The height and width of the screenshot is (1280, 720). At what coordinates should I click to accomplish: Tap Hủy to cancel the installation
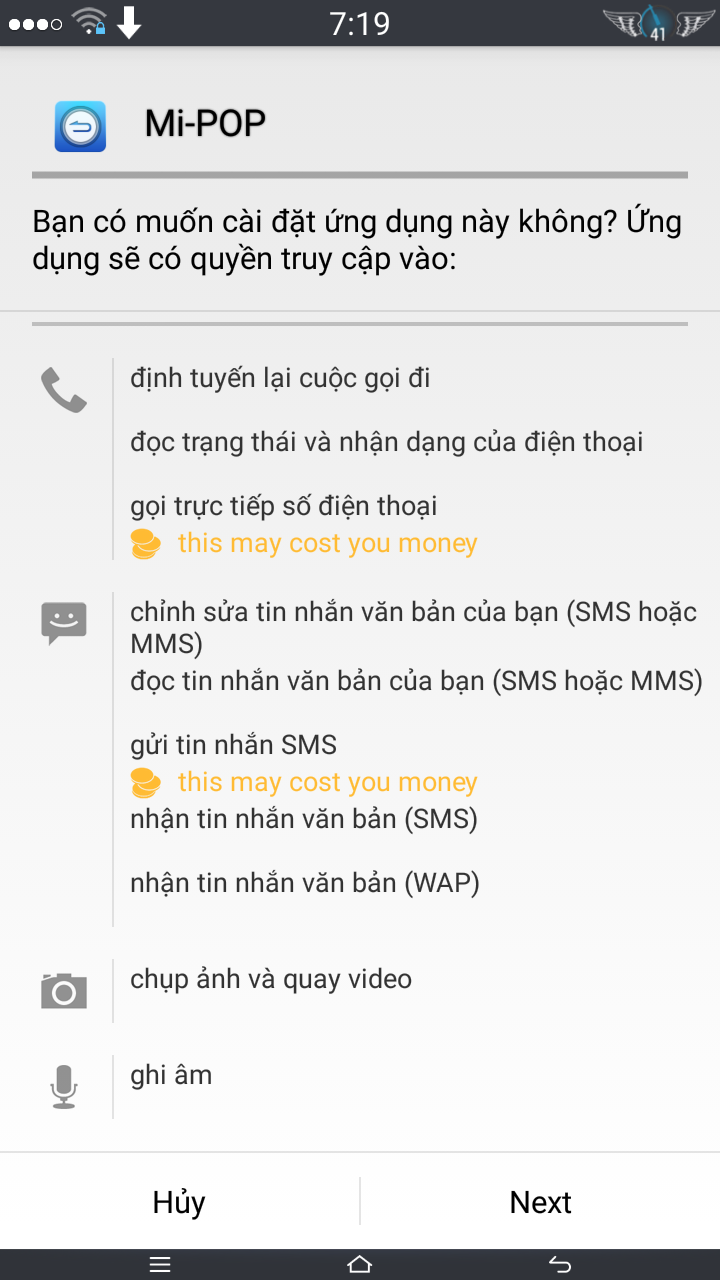[x=179, y=1201]
